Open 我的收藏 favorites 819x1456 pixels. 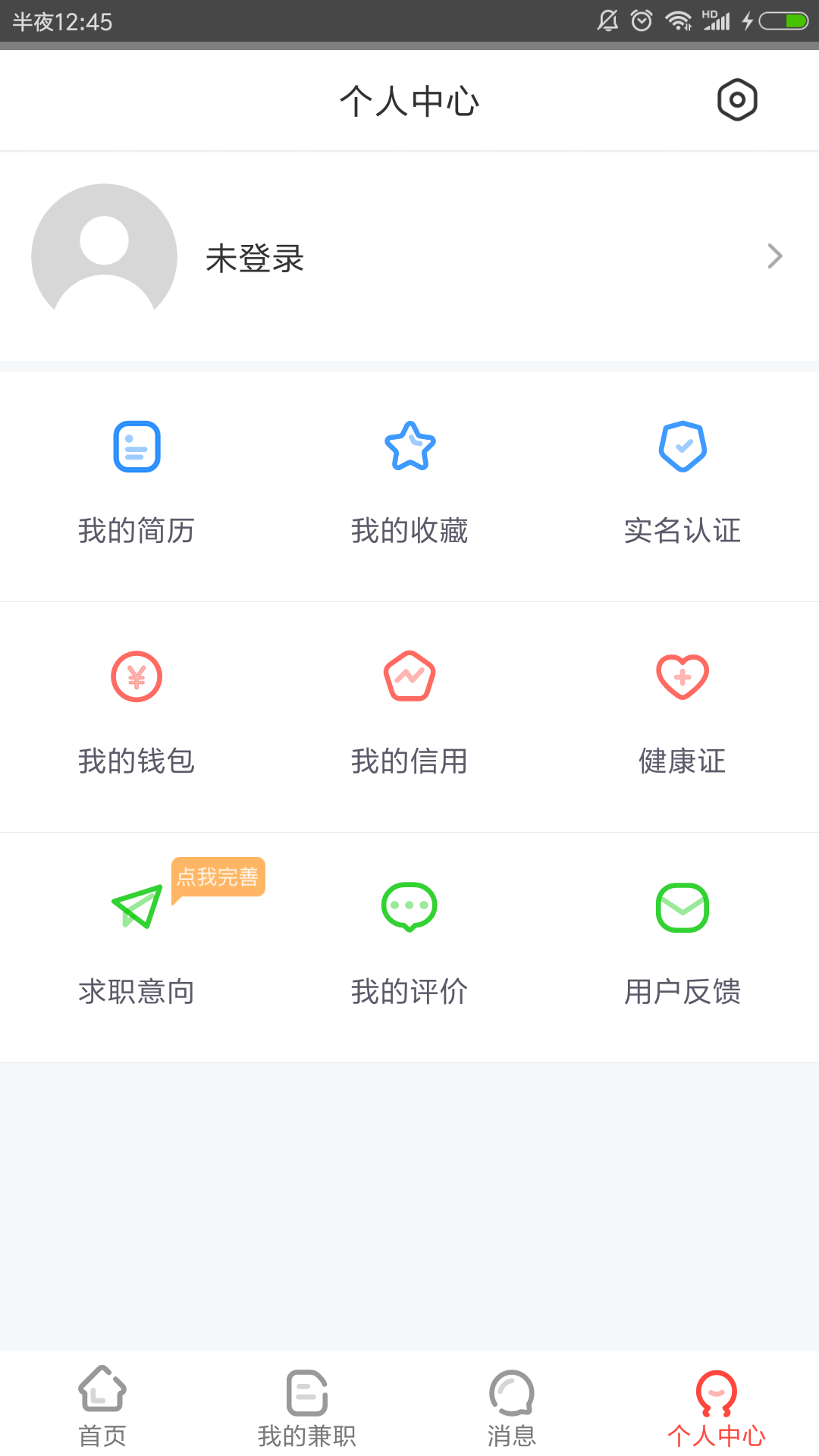(x=409, y=485)
